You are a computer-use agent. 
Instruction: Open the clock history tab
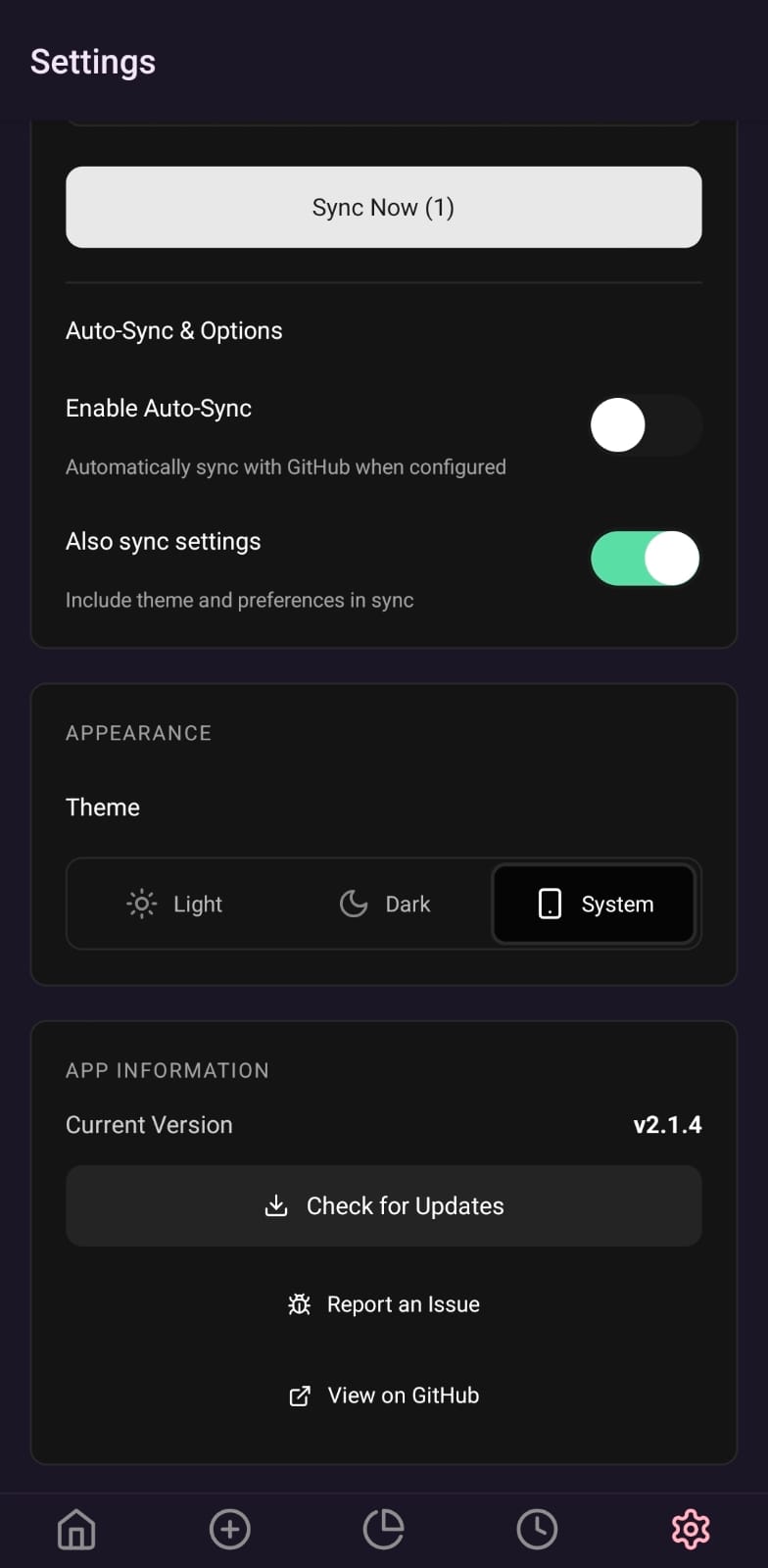coord(537,1529)
